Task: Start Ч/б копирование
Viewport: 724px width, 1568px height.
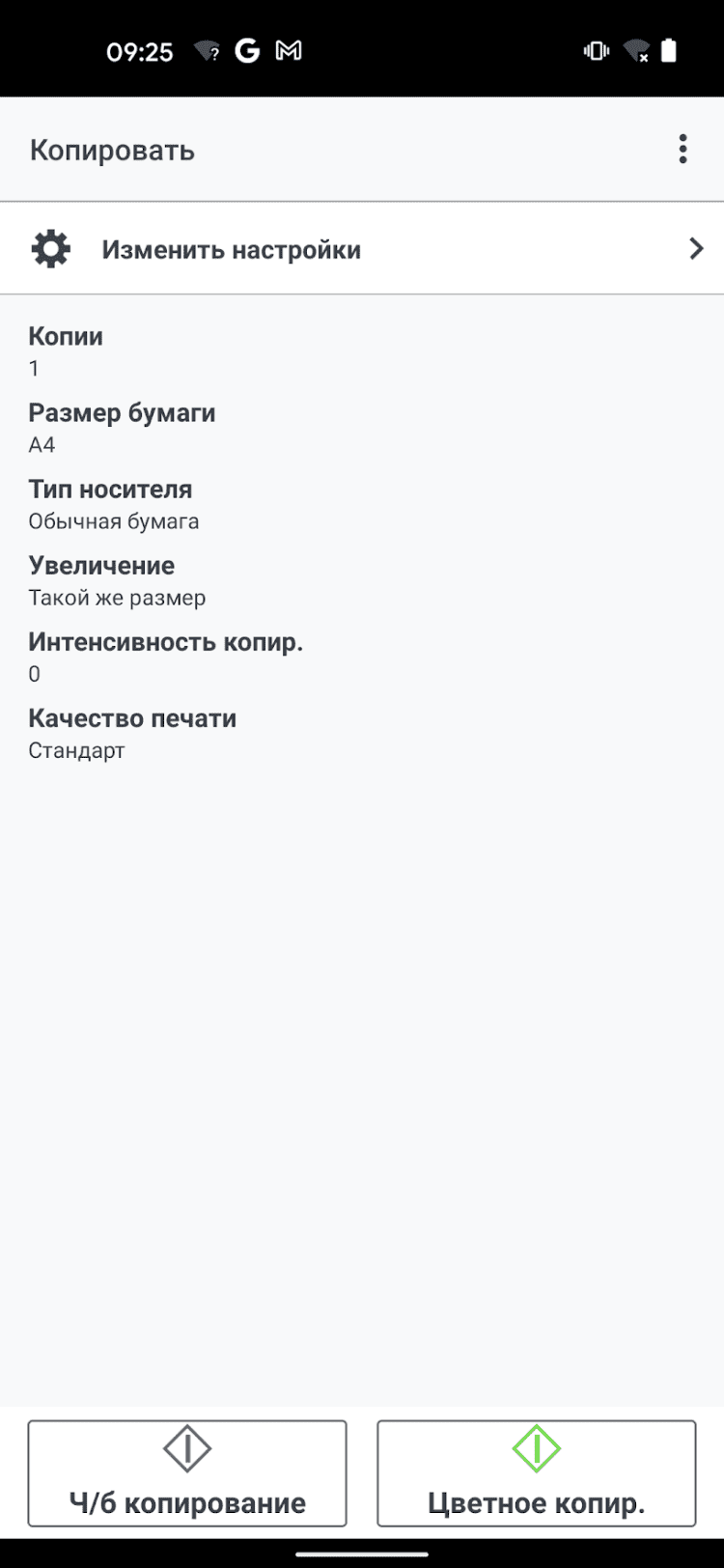Action: click(187, 1472)
